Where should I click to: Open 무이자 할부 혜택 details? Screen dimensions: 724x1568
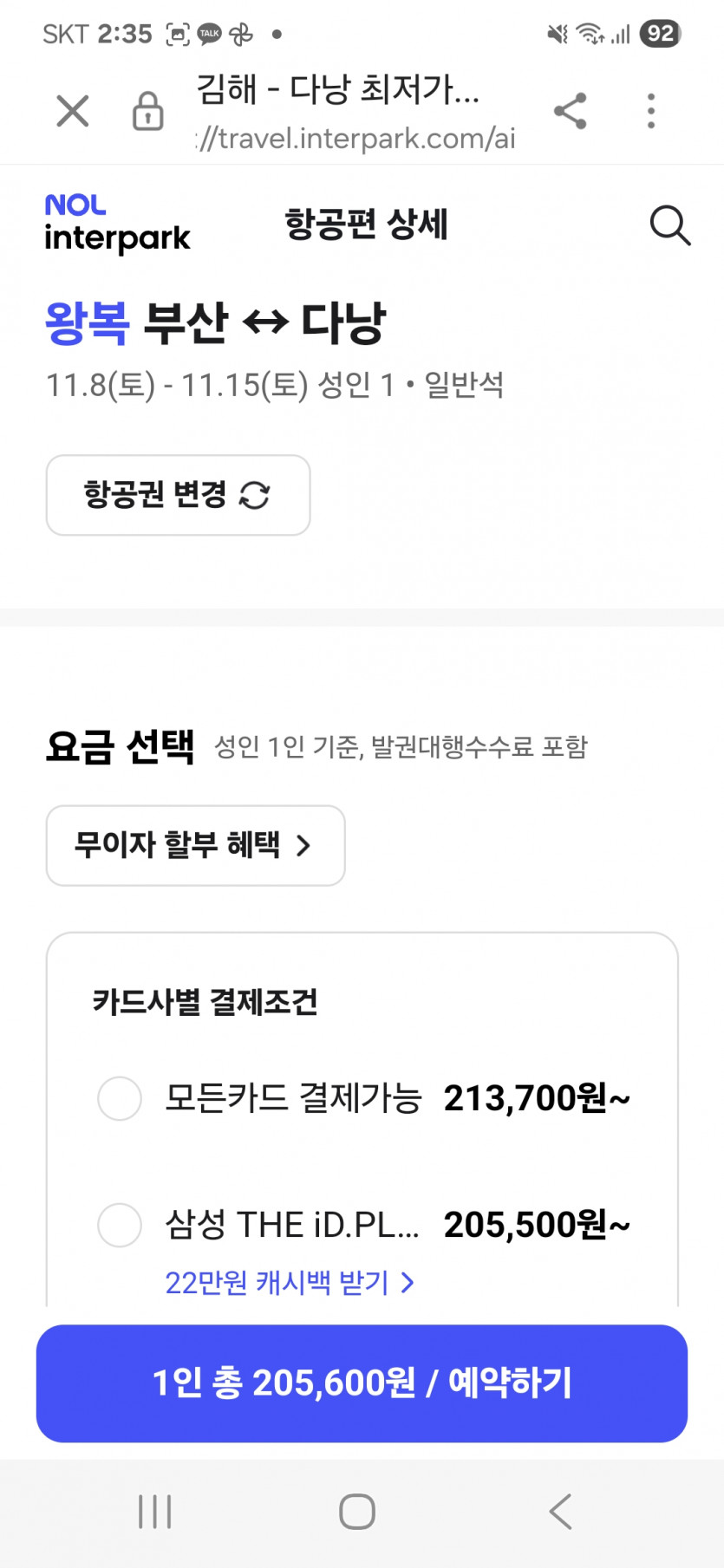195,845
